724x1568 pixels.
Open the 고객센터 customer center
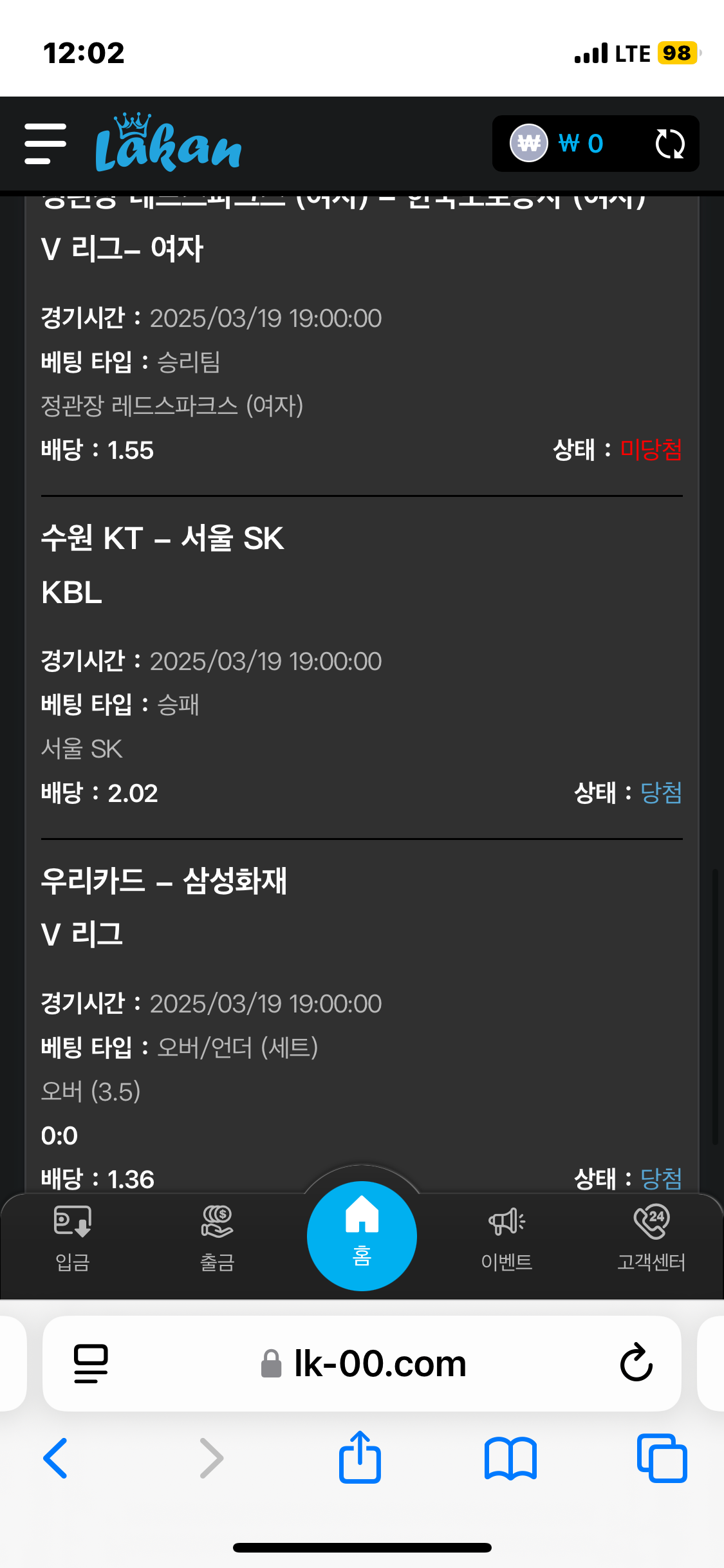click(651, 1238)
